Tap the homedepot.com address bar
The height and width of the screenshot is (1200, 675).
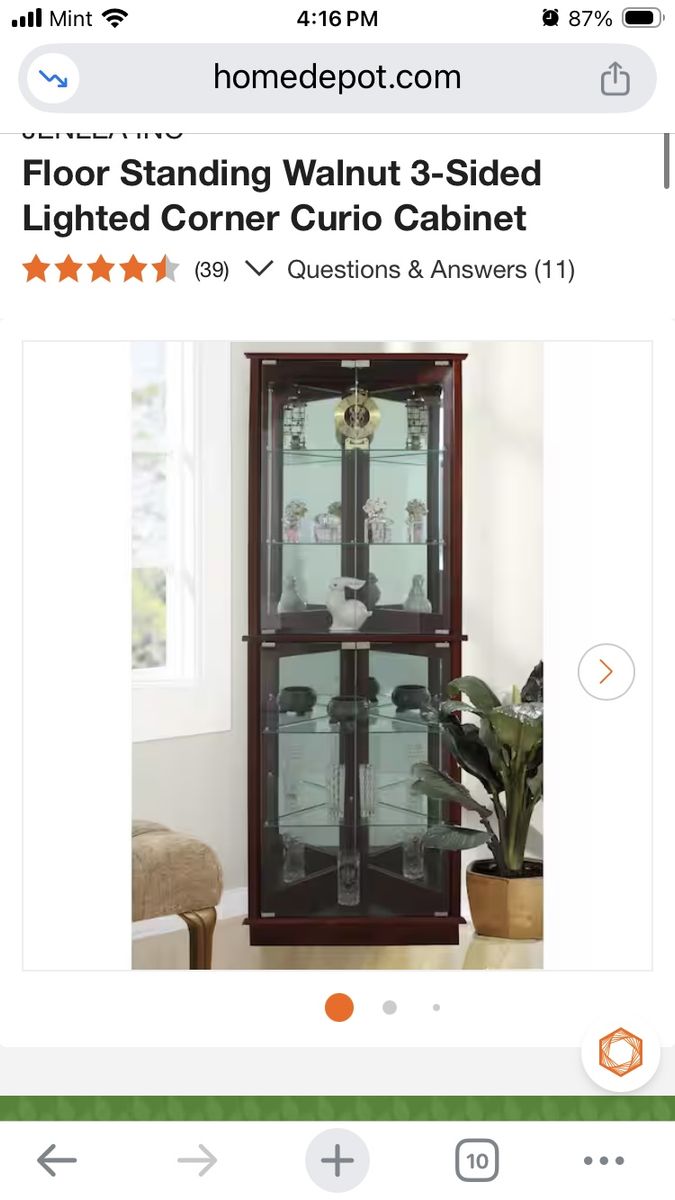[337, 78]
